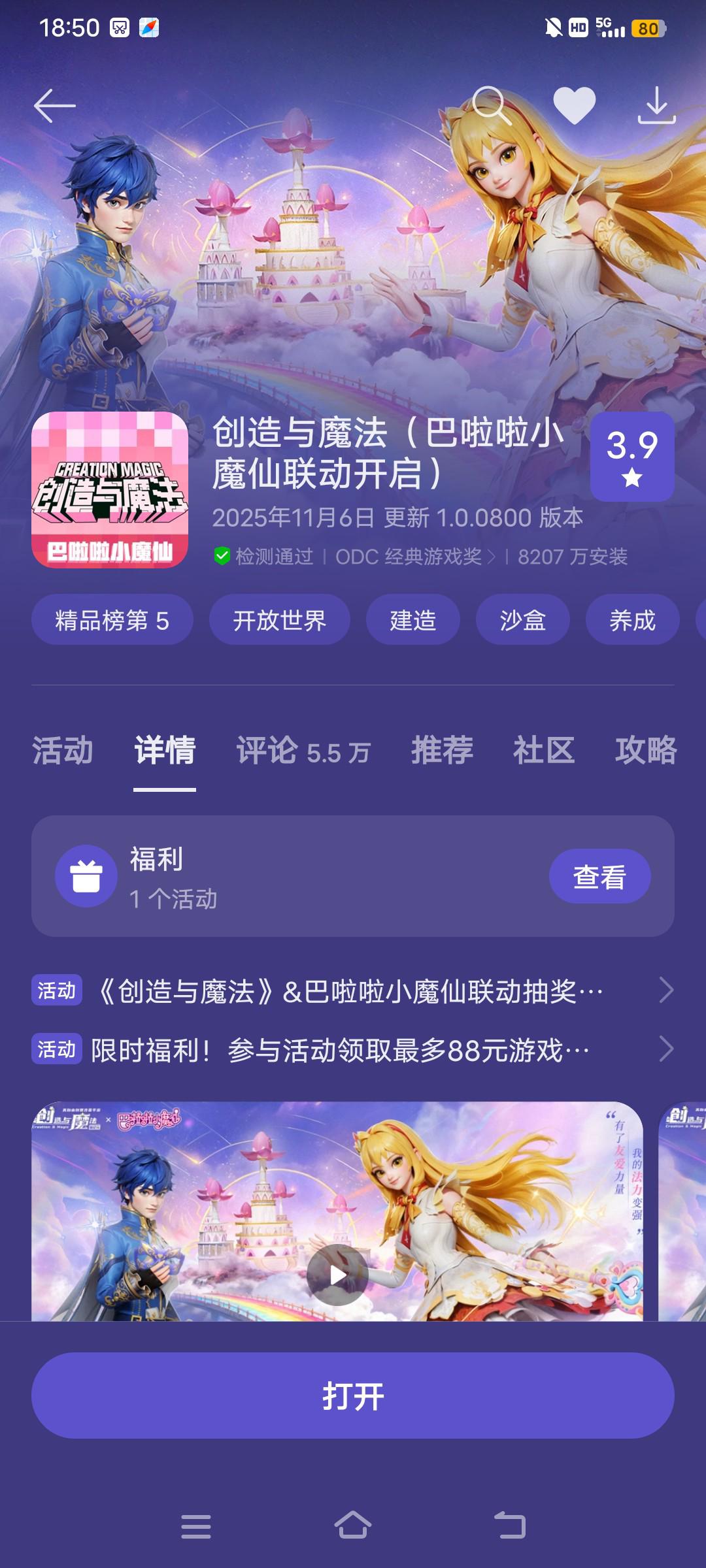Image resolution: width=706 pixels, height=1568 pixels.
Task: Open the 社区 community tab
Action: coord(545,751)
